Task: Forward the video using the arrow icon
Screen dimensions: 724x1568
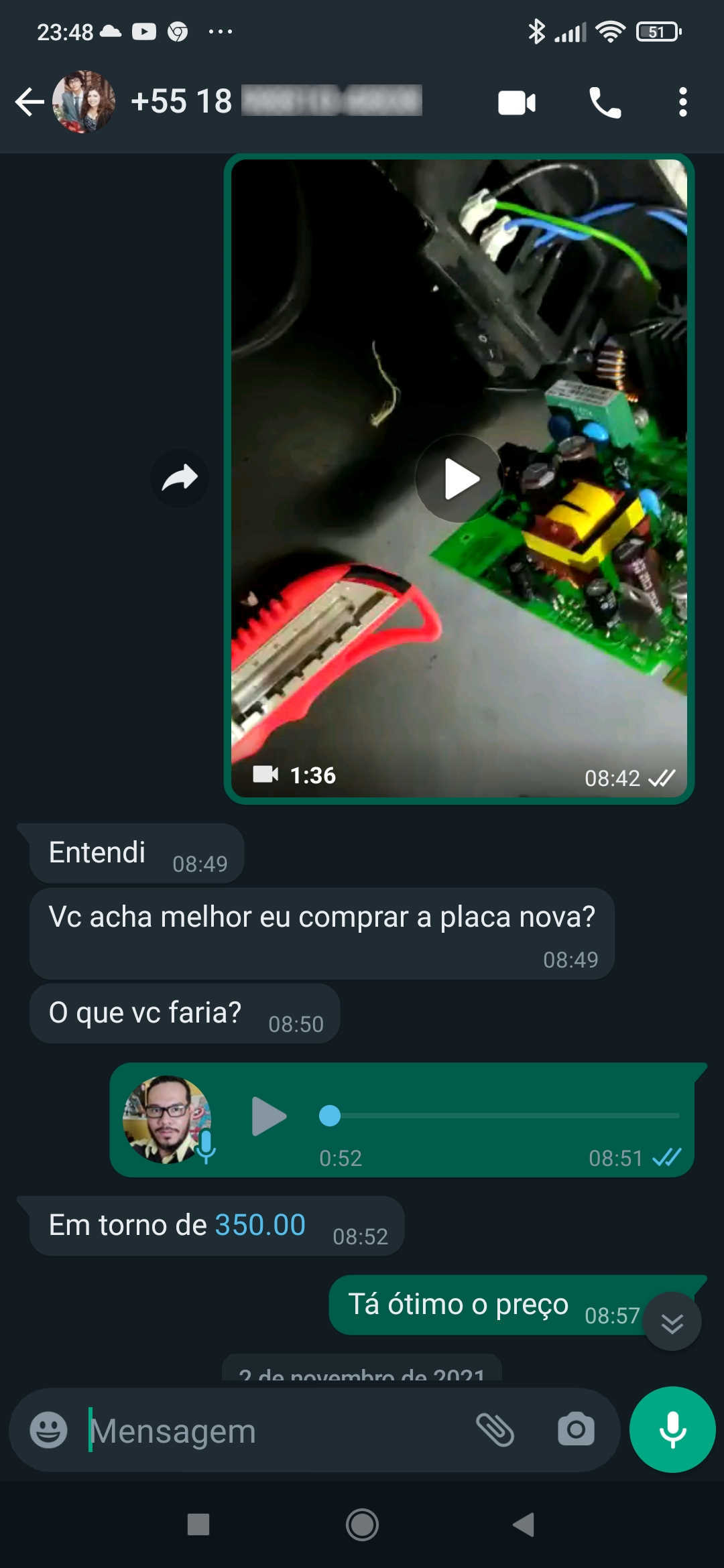Action: tap(180, 478)
